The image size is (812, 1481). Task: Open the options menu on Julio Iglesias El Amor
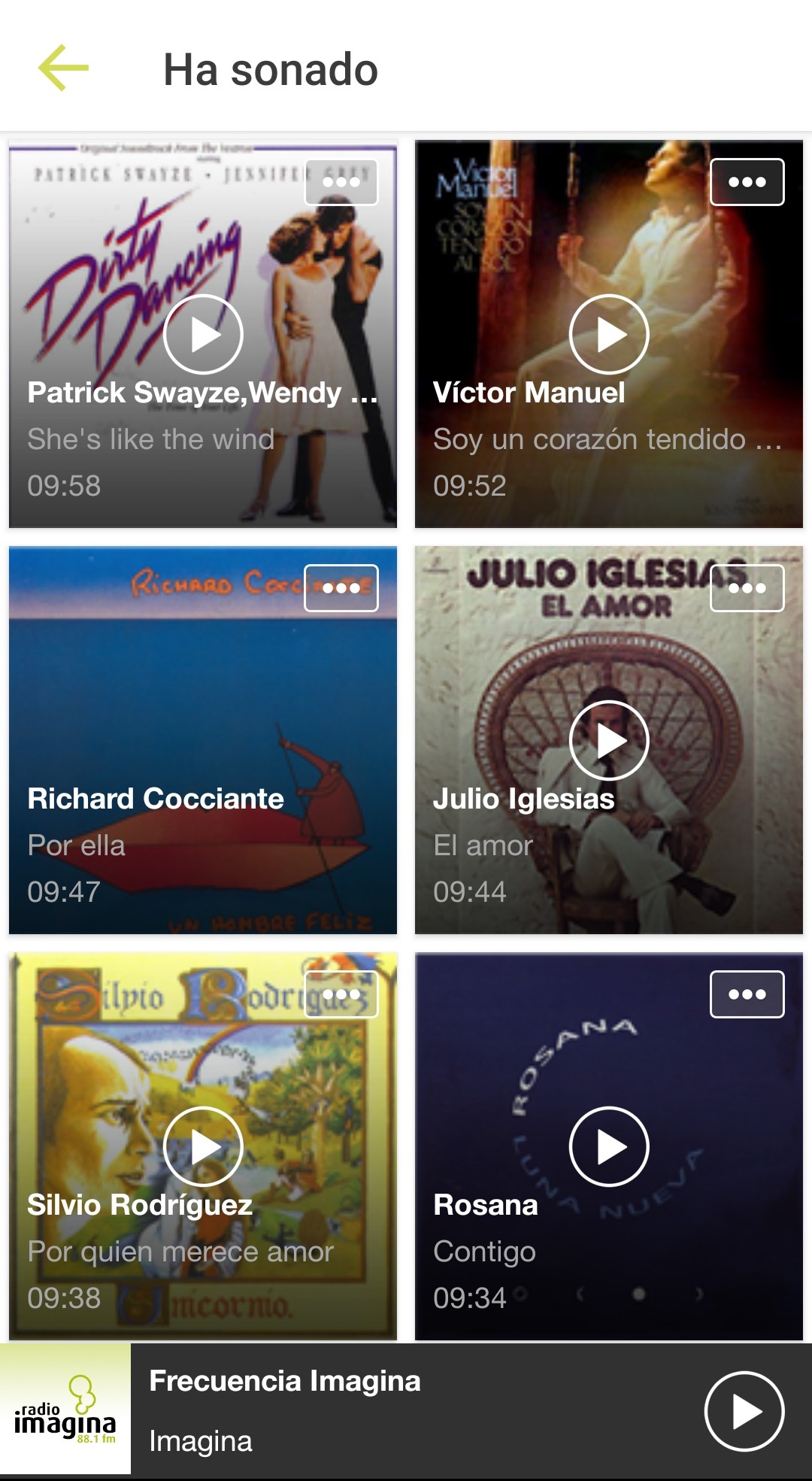tap(747, 588)
